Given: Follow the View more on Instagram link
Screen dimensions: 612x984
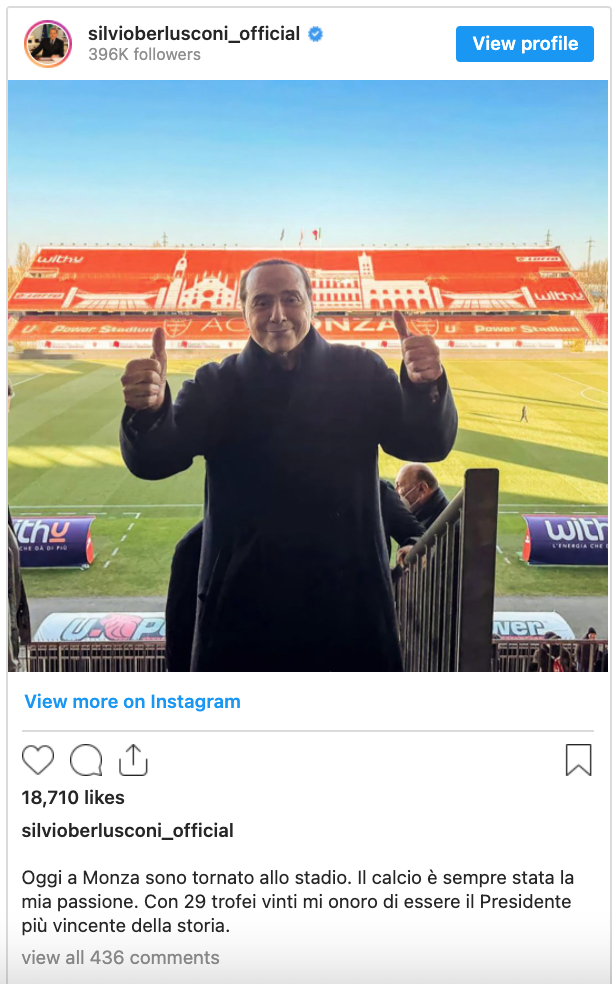Looking at the screenshot, I should pyautogui.click(x=132, y=701).
